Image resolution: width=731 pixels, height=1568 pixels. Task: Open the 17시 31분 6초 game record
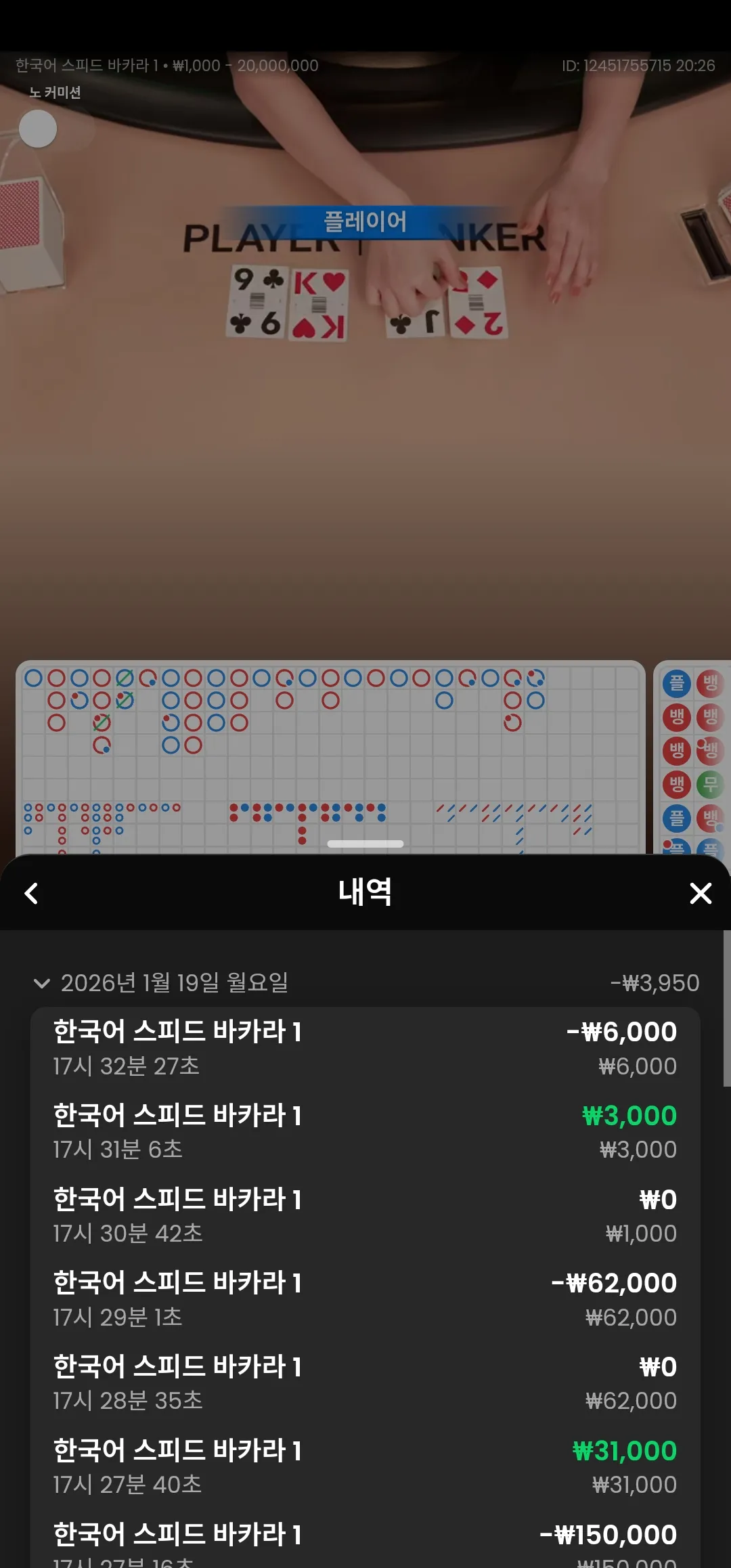tap(365, 1132)
